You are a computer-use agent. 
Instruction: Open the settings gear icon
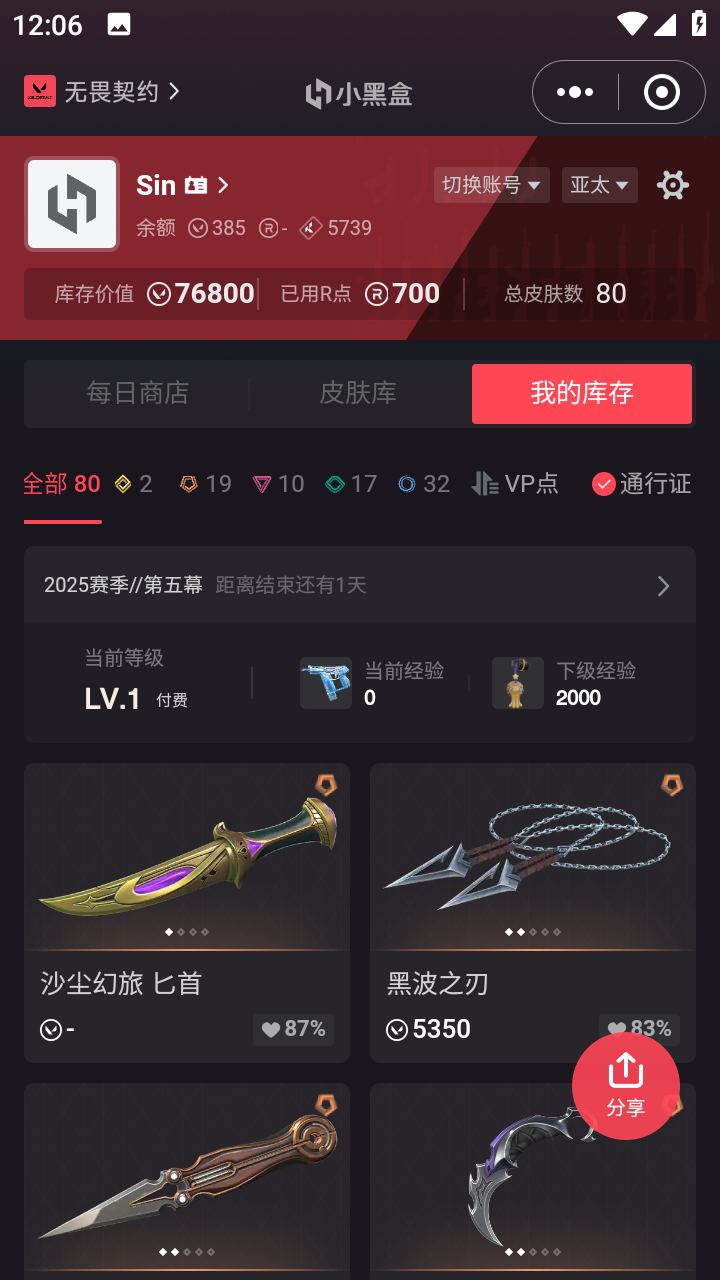click(x=672, y=185)
